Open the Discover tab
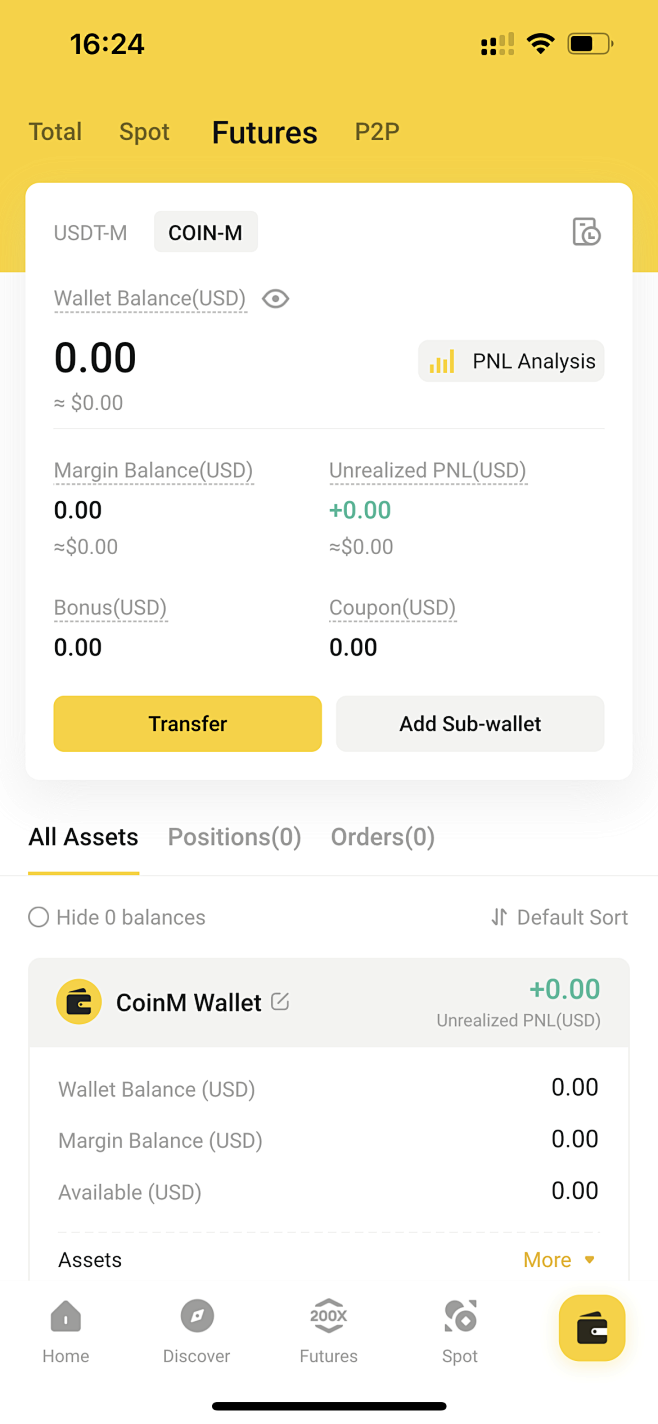658x1424 pixels. pyautogui.click(x=197, y=1333)
